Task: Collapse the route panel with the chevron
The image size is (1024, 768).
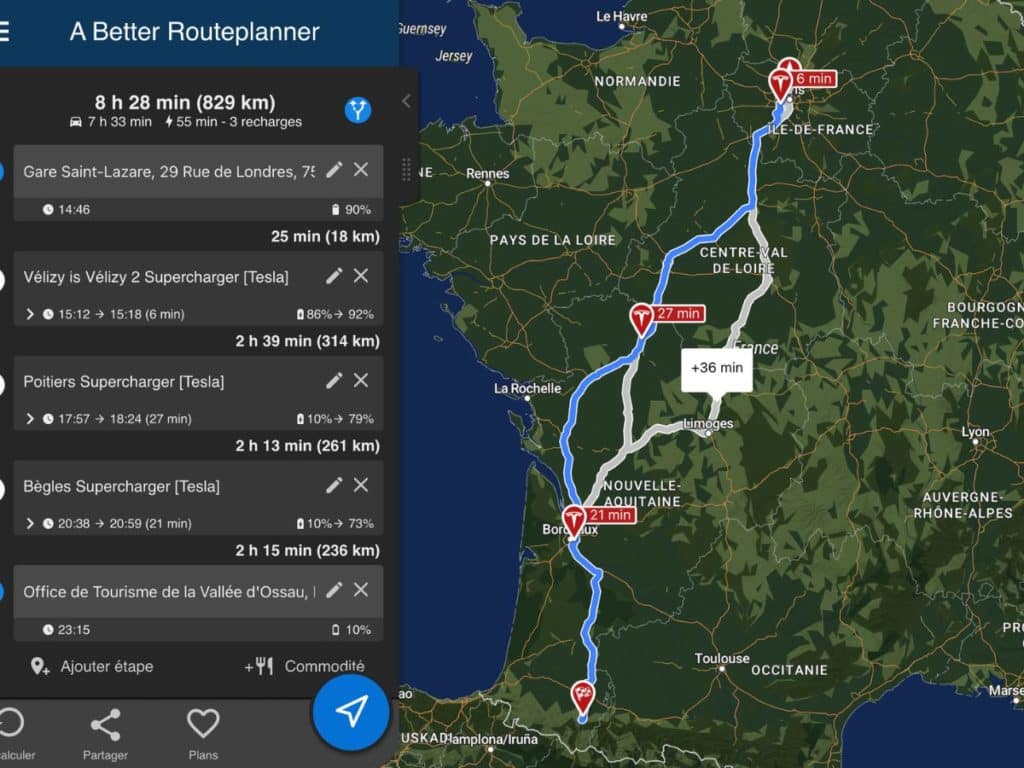Action: [x=406, y=101]
